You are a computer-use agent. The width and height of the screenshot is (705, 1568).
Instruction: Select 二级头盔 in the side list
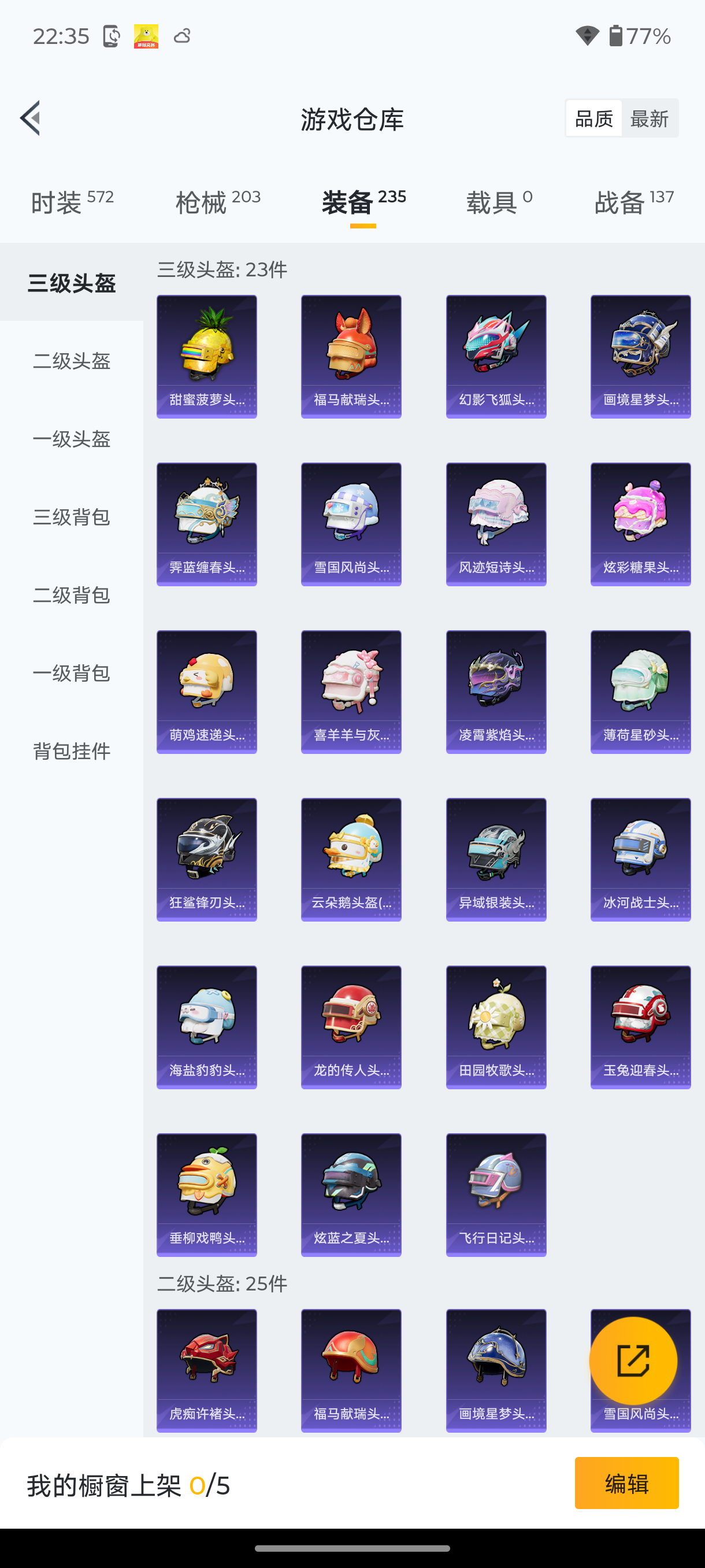coord(72,361)
